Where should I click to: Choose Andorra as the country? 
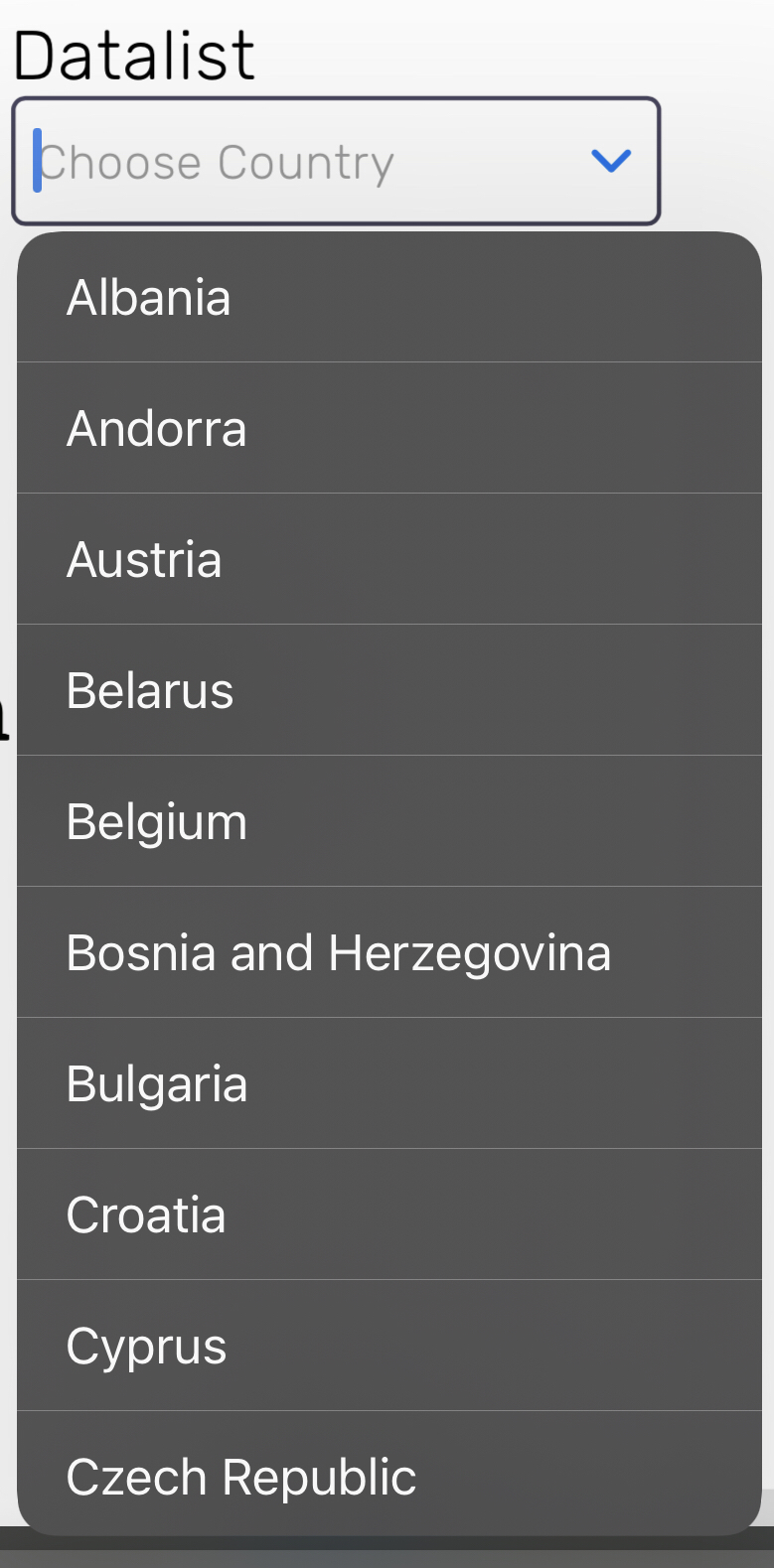pos(389,428)
